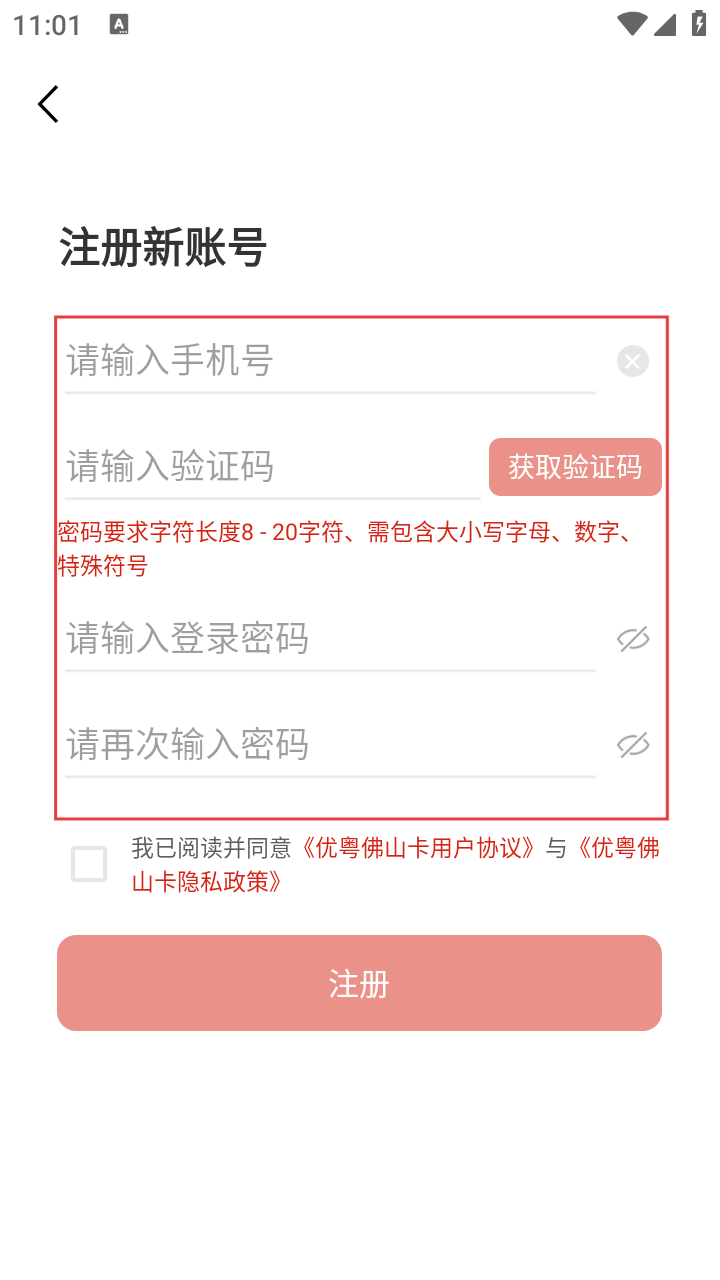Tap the phone number input field
The height and width of the screenshot is (1280, 720).
point(330,361)
